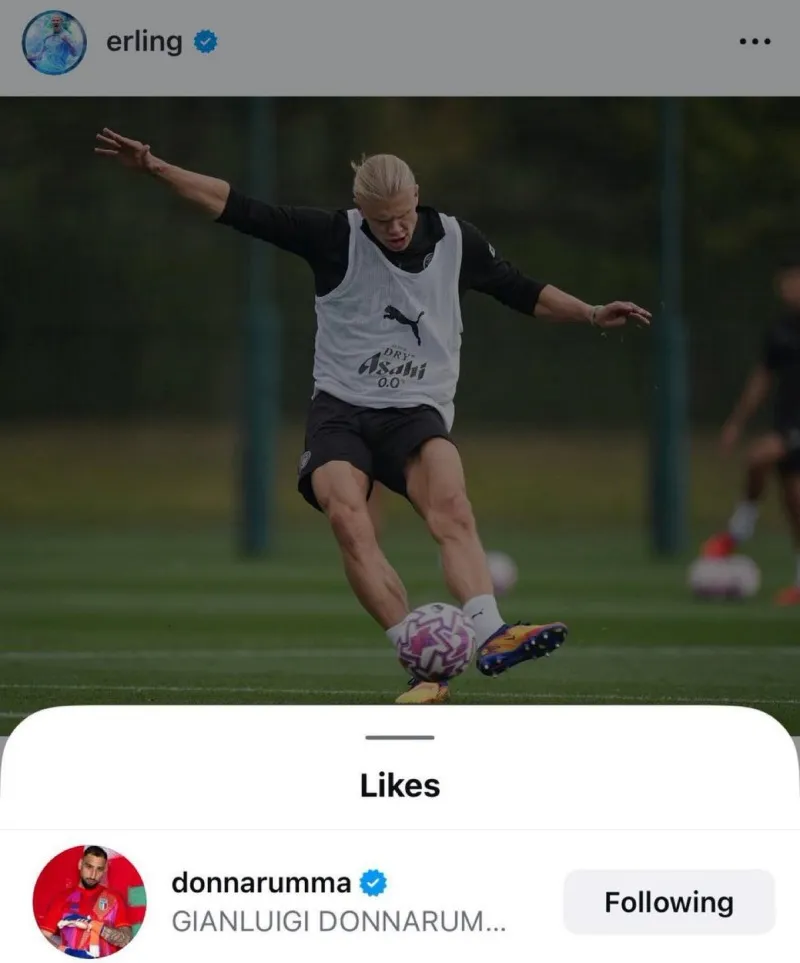Tap the Following button next to donnarumma
Image resolution: width=800 pixels, height=963 pixels.
pos(668,903)
